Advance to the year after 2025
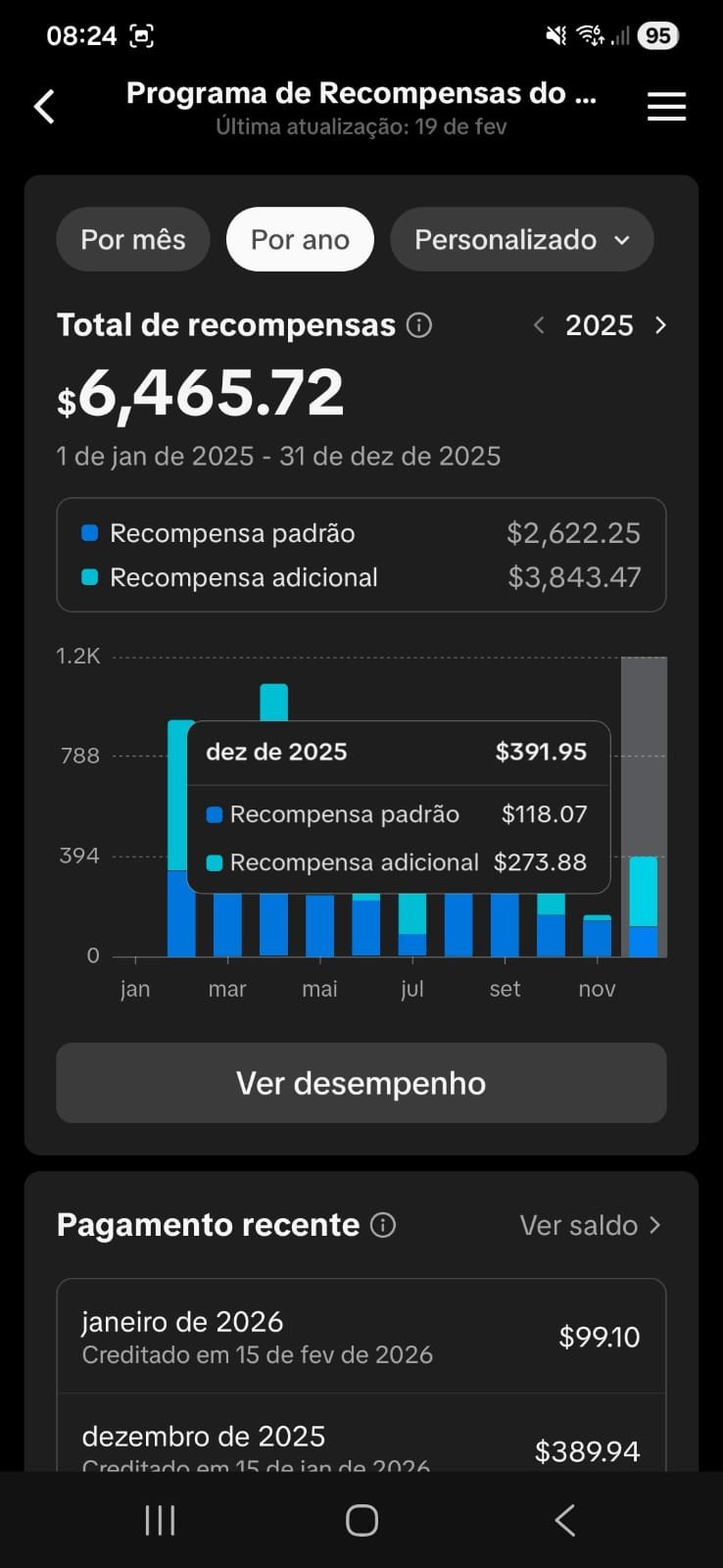The image size is (723, 1568). (660, 325)
